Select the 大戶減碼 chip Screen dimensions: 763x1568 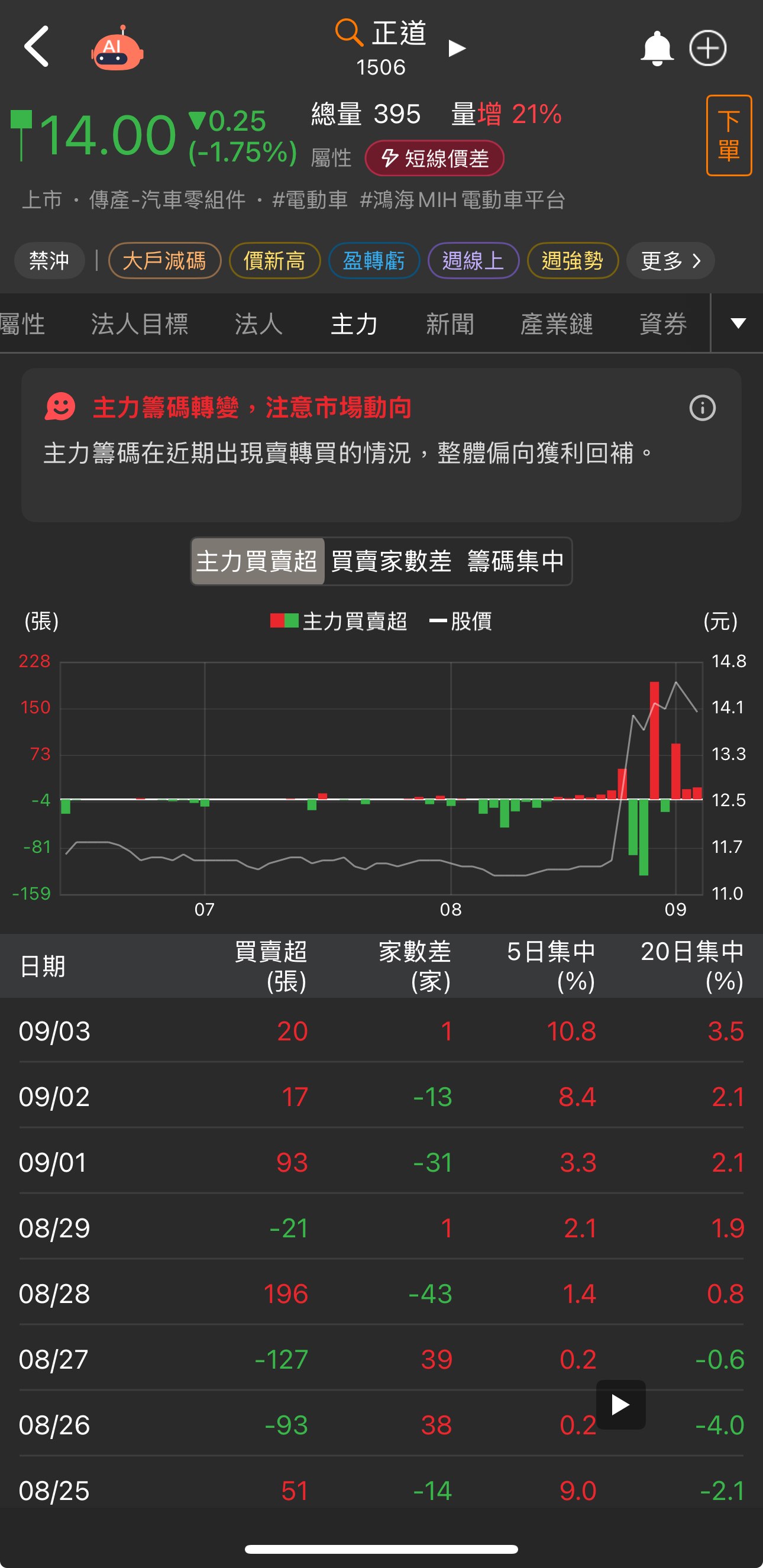[x=164, y=260]
